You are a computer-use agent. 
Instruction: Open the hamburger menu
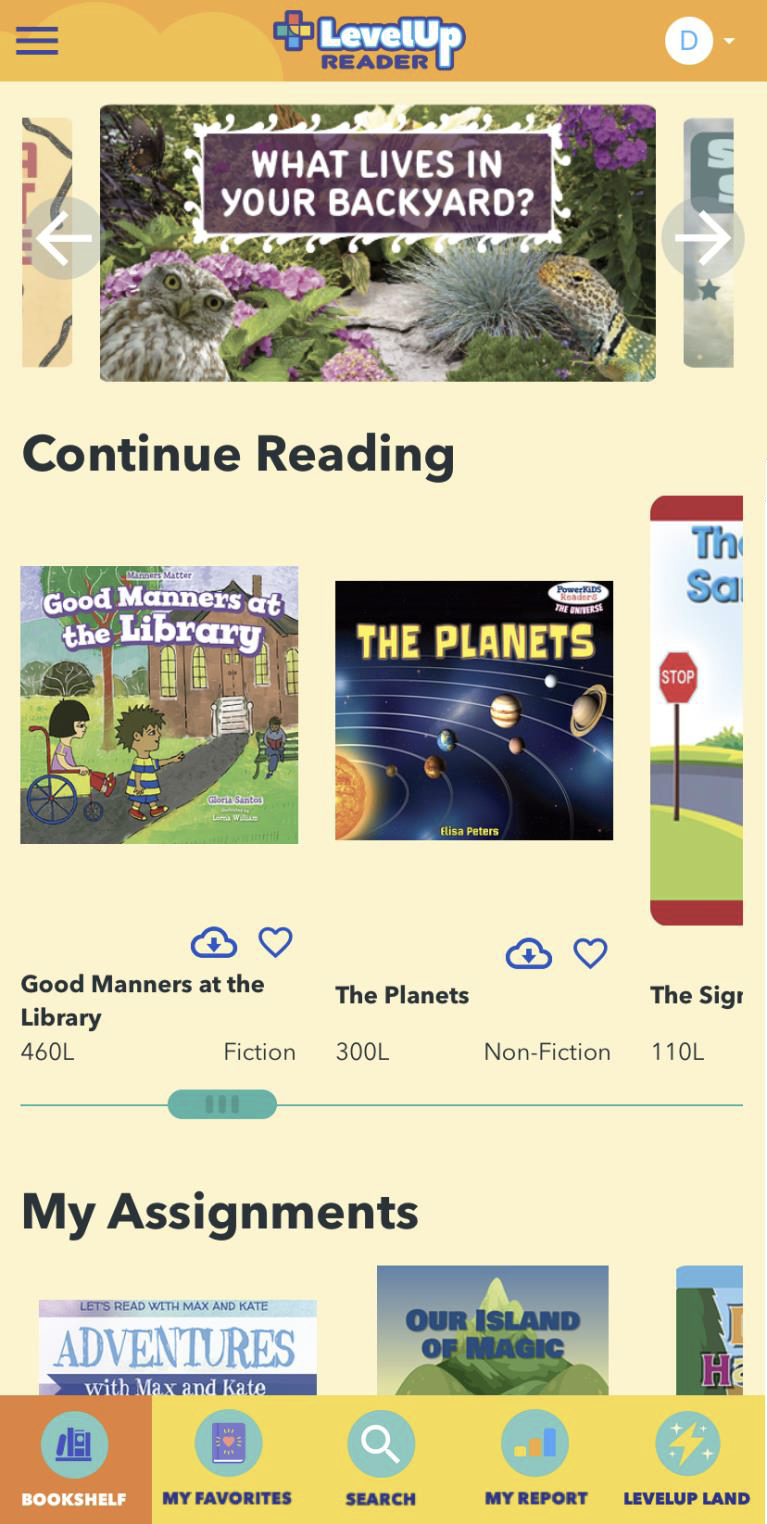[x=37, y=41]
